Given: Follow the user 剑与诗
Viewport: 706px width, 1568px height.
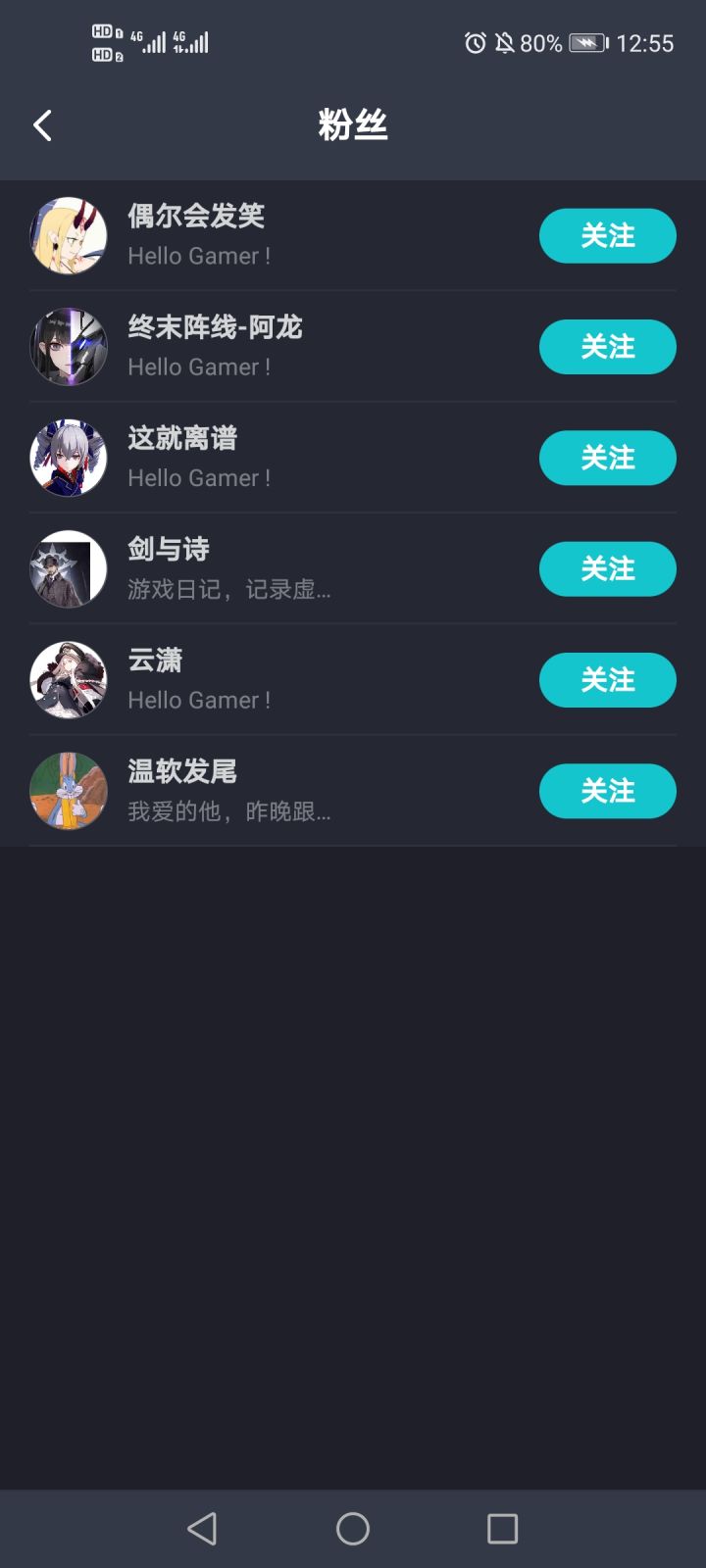Looking at the screenshot, I should click(607, 568).
